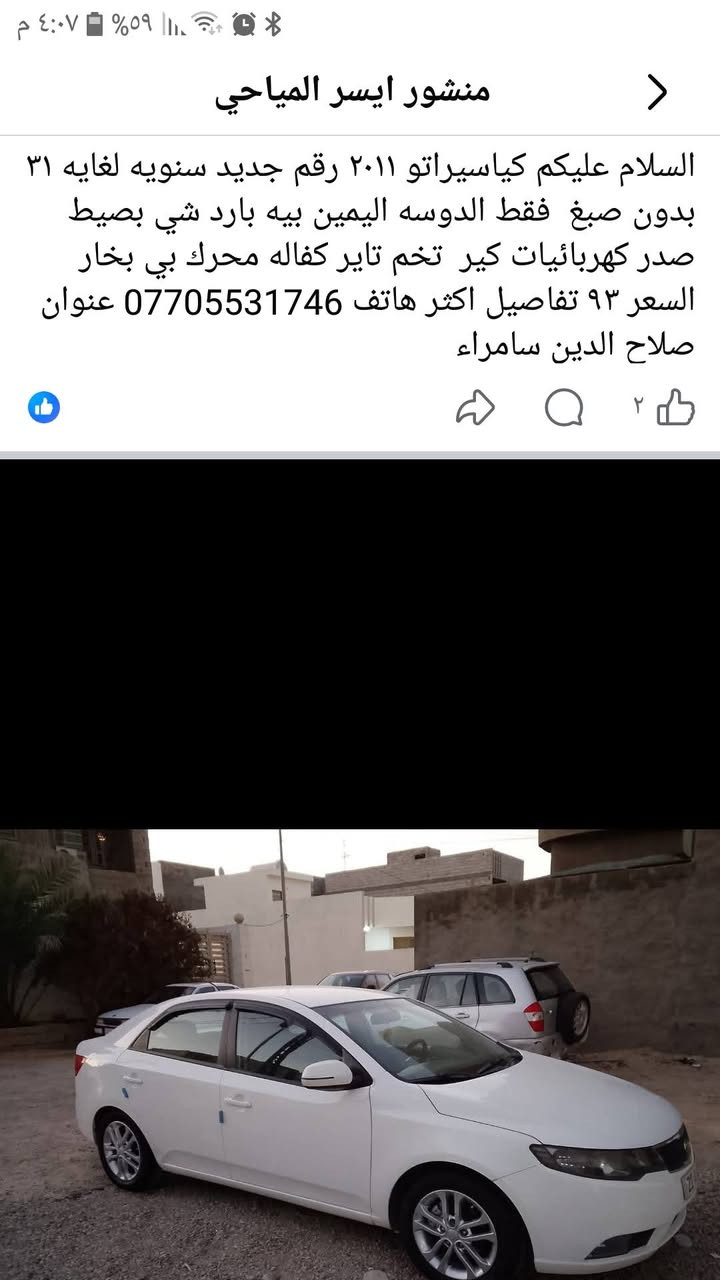Open the white car photo
Viewport: 720px width, 1280px height.
pos(360,1054)
